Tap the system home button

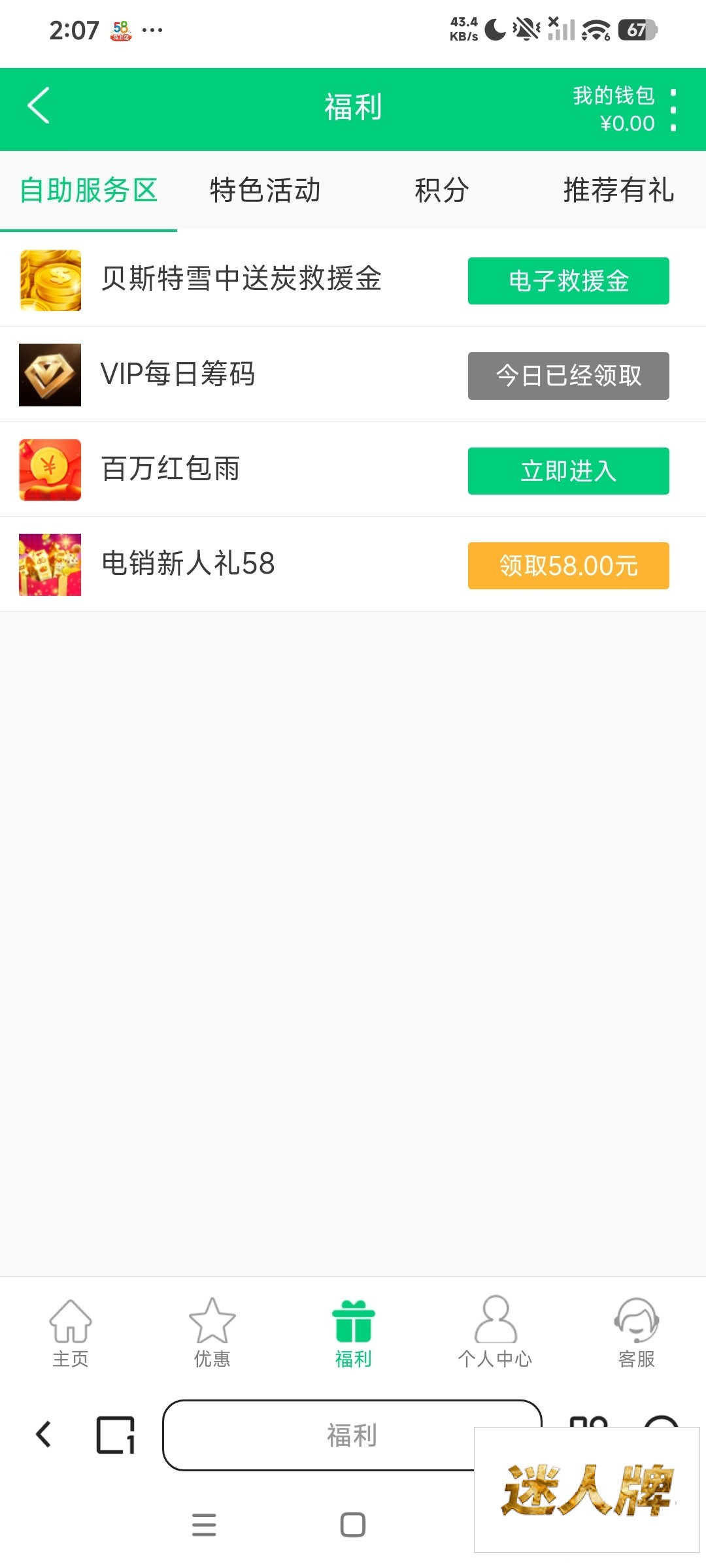point(353,1525)
